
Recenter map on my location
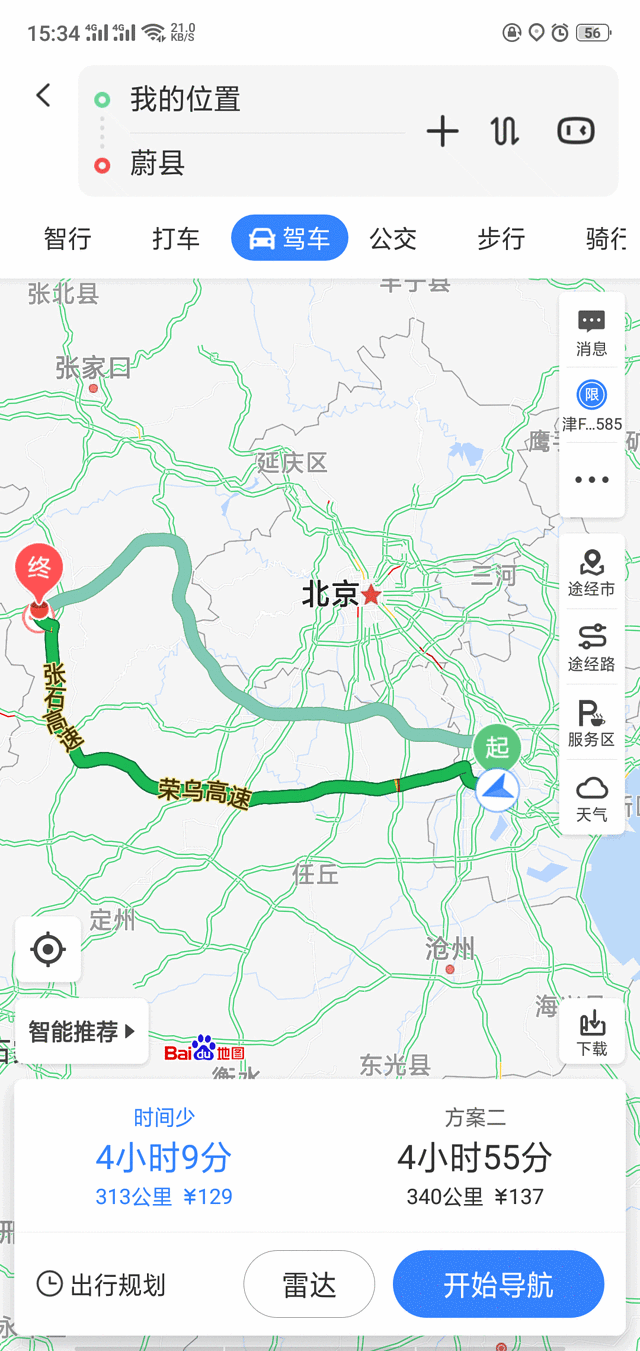click(48, 949)
